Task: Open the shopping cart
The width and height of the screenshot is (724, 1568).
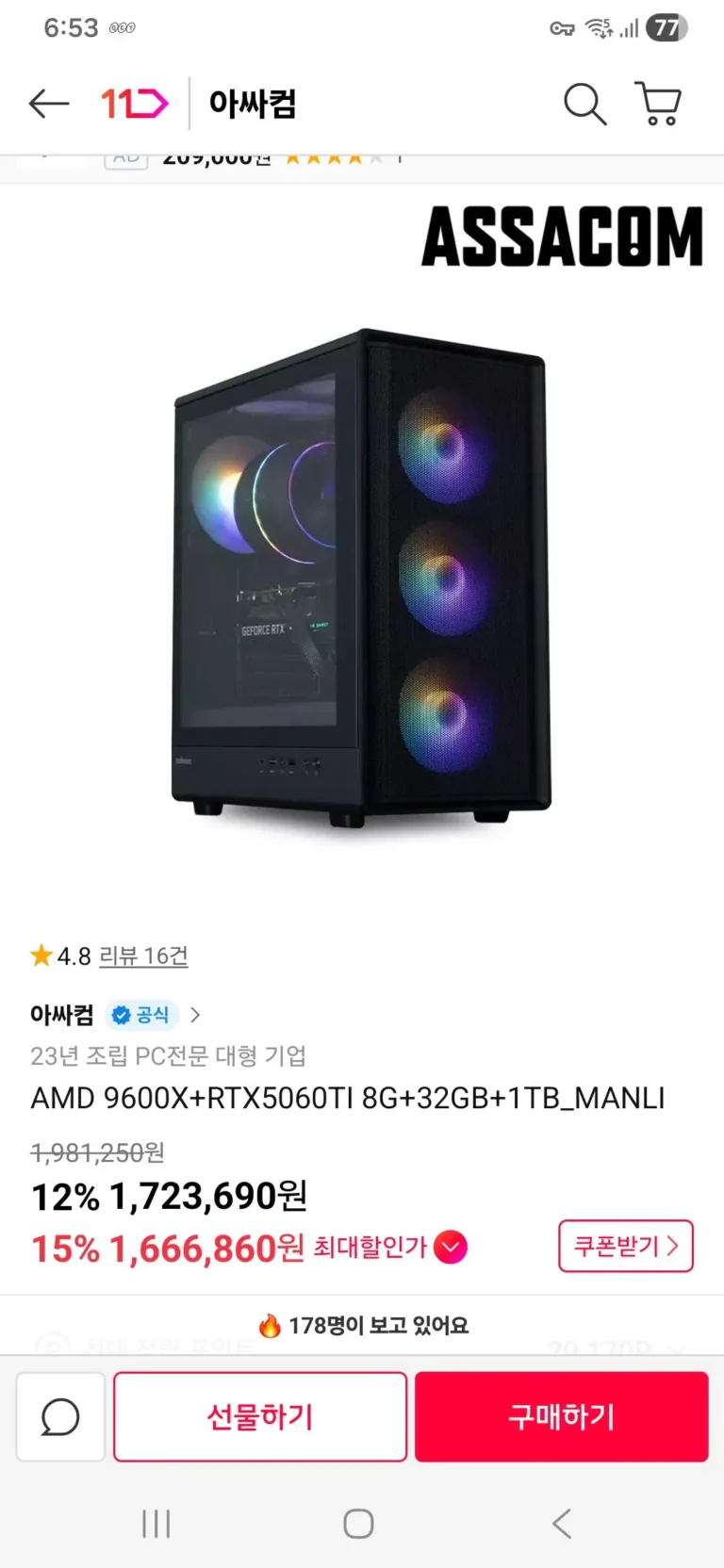Action: [658, 104]
